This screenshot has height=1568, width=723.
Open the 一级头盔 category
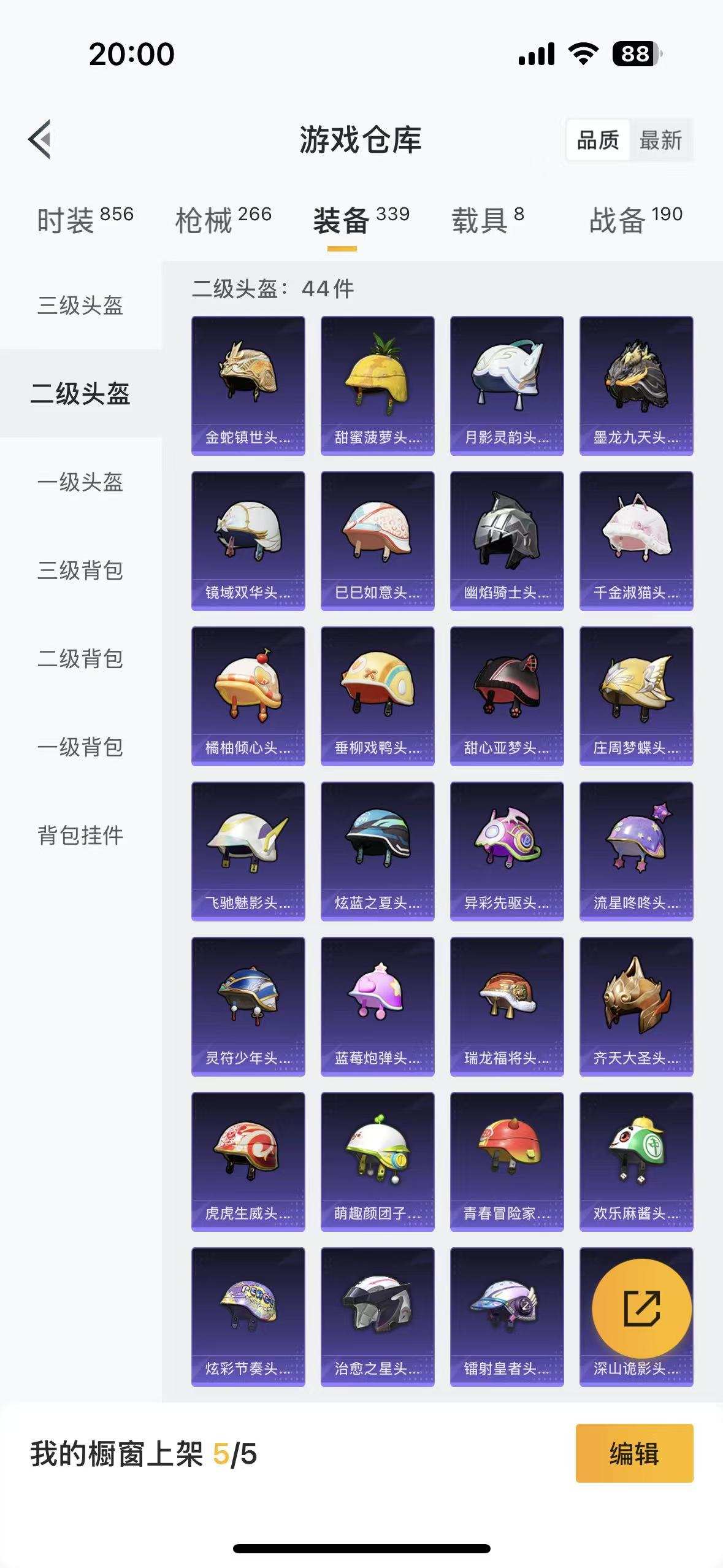pyautogui.click(x=80, y=483)
